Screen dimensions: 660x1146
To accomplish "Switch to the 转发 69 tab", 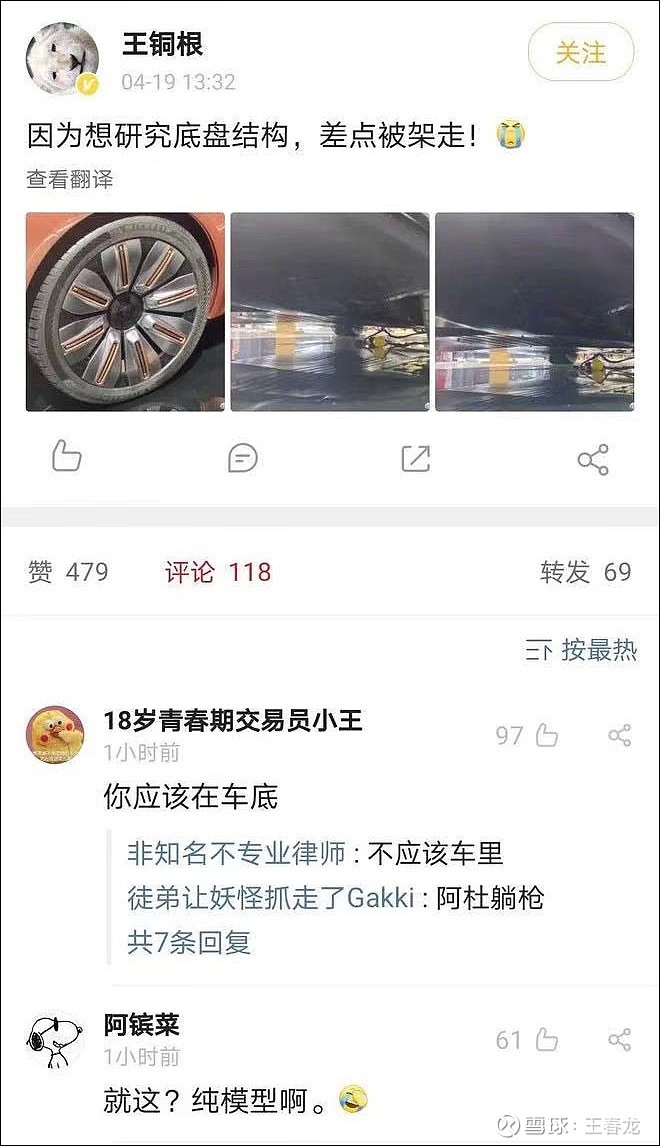I will pos(586,572).
